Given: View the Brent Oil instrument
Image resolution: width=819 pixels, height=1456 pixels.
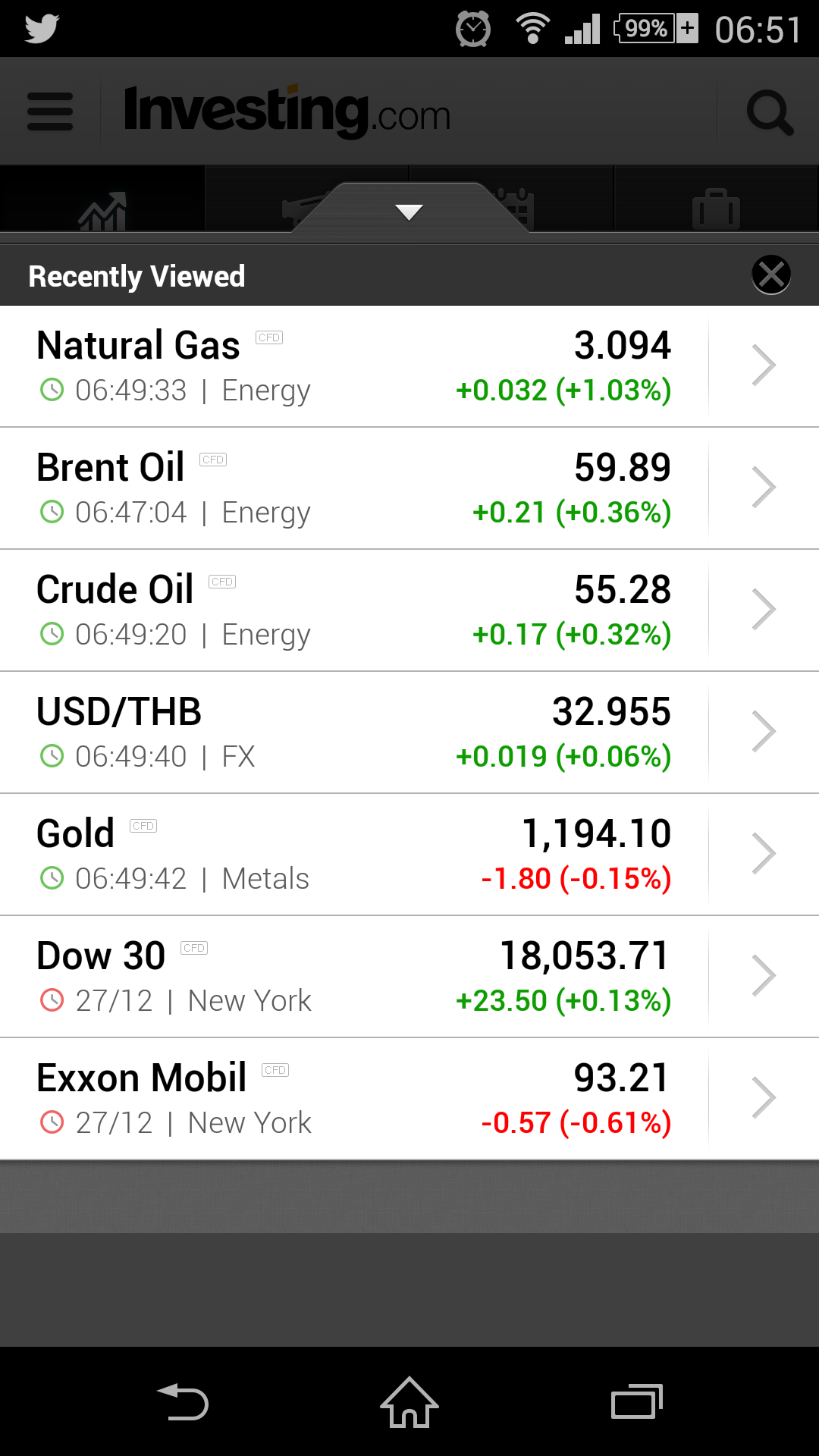Looking at the screenshot, I should click(409, 488).
